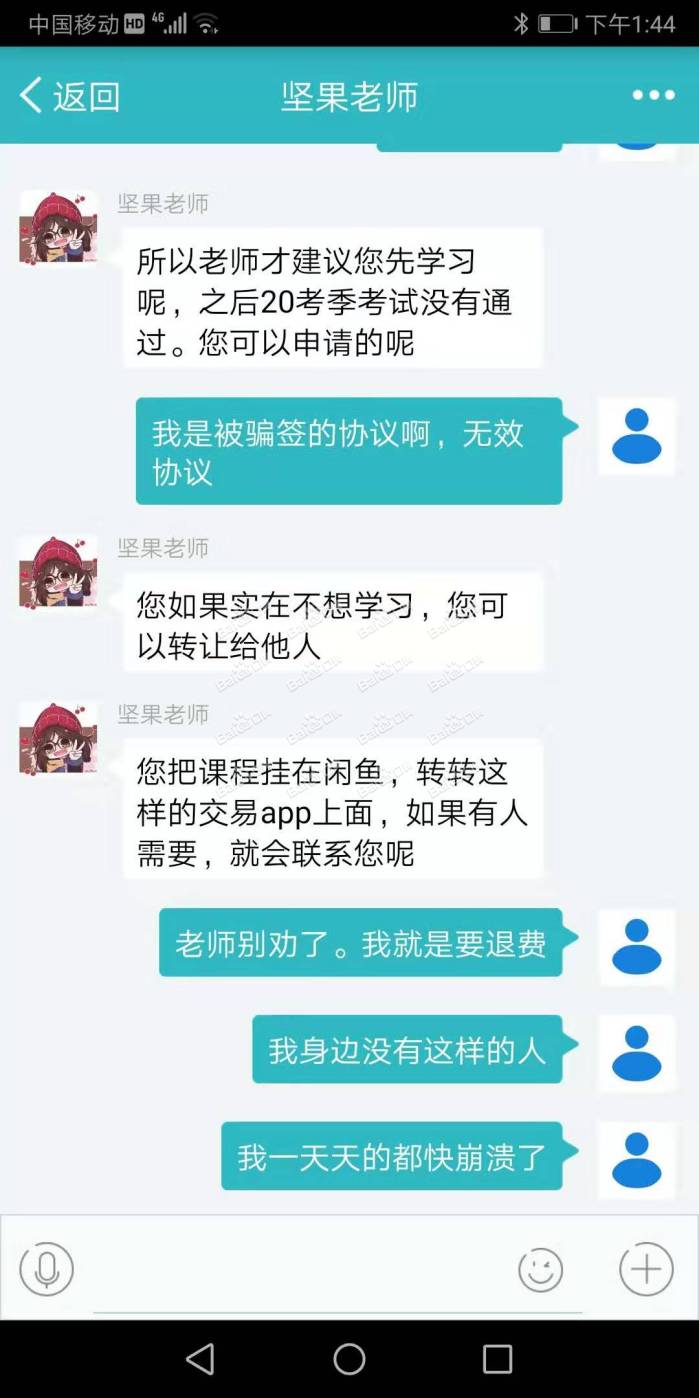Tap 坚果老师's avatar beside the 闲鱼 message

pos(58,738)
